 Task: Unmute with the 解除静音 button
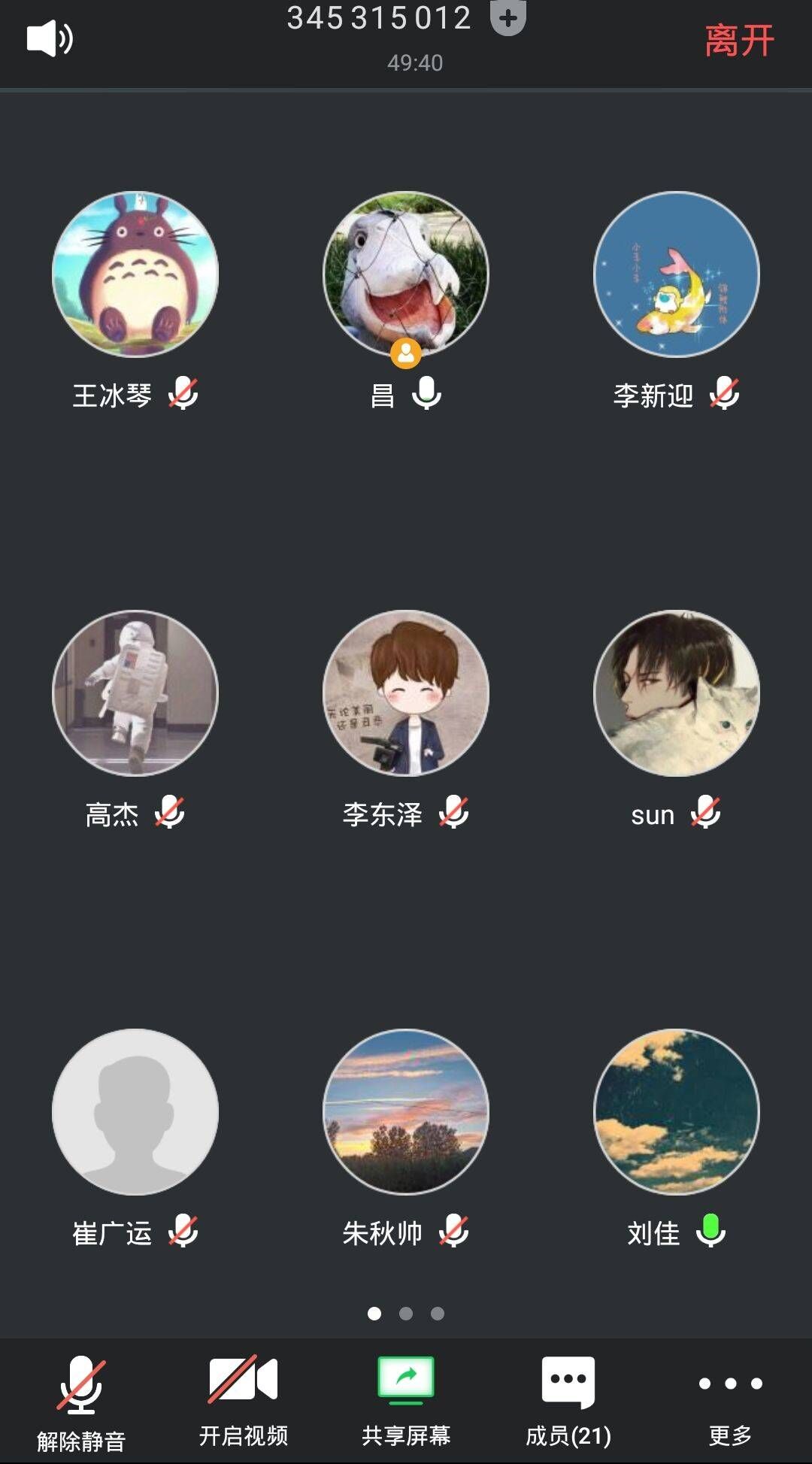(81, 1400)
